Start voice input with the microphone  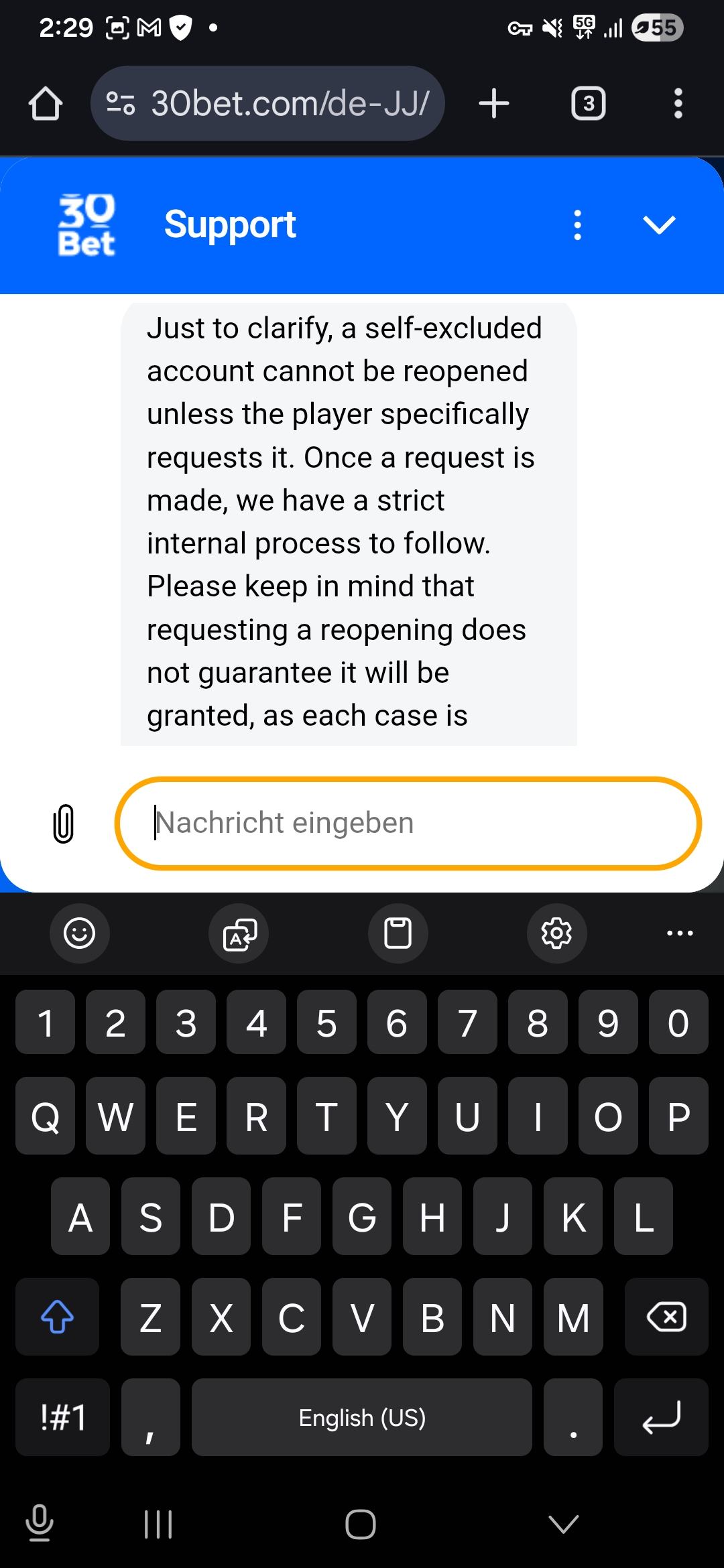point(40,1522)
